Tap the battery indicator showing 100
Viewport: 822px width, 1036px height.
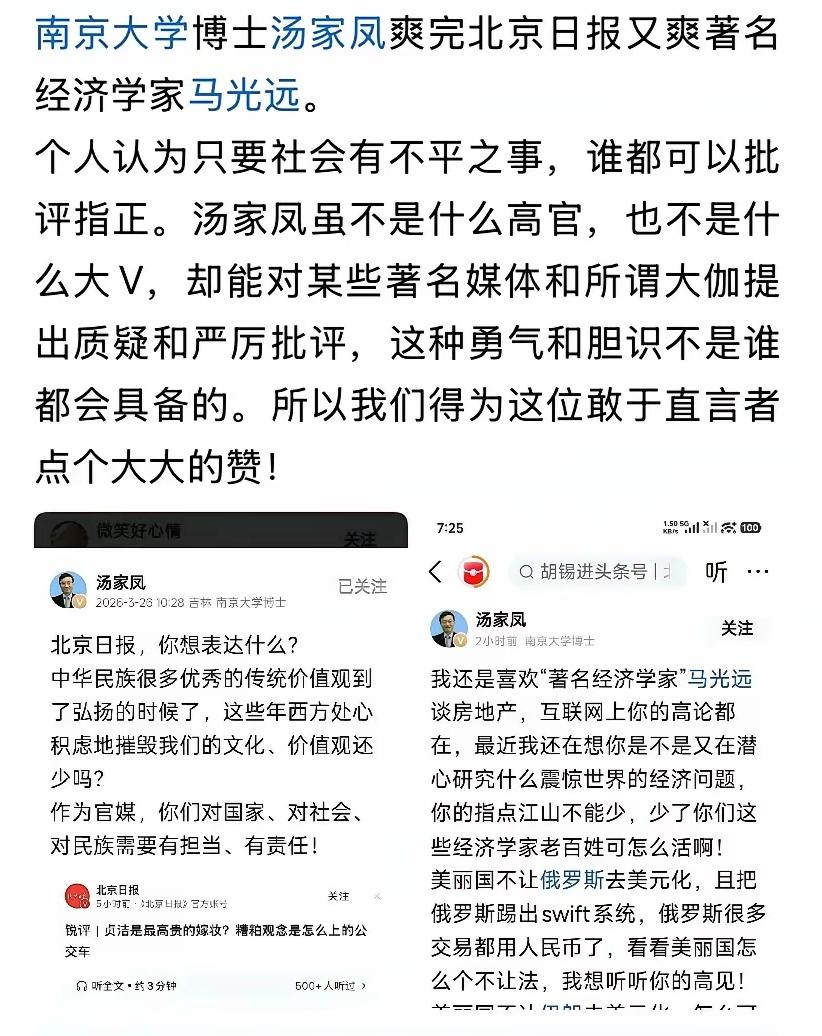tap(751, 526)
